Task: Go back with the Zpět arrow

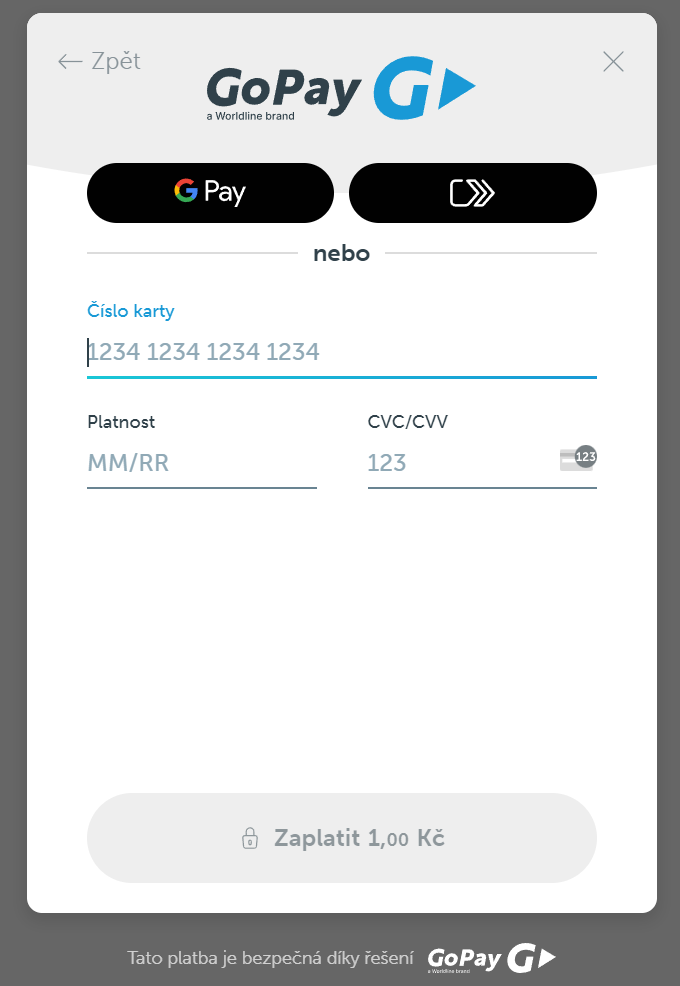Action: 98,62
